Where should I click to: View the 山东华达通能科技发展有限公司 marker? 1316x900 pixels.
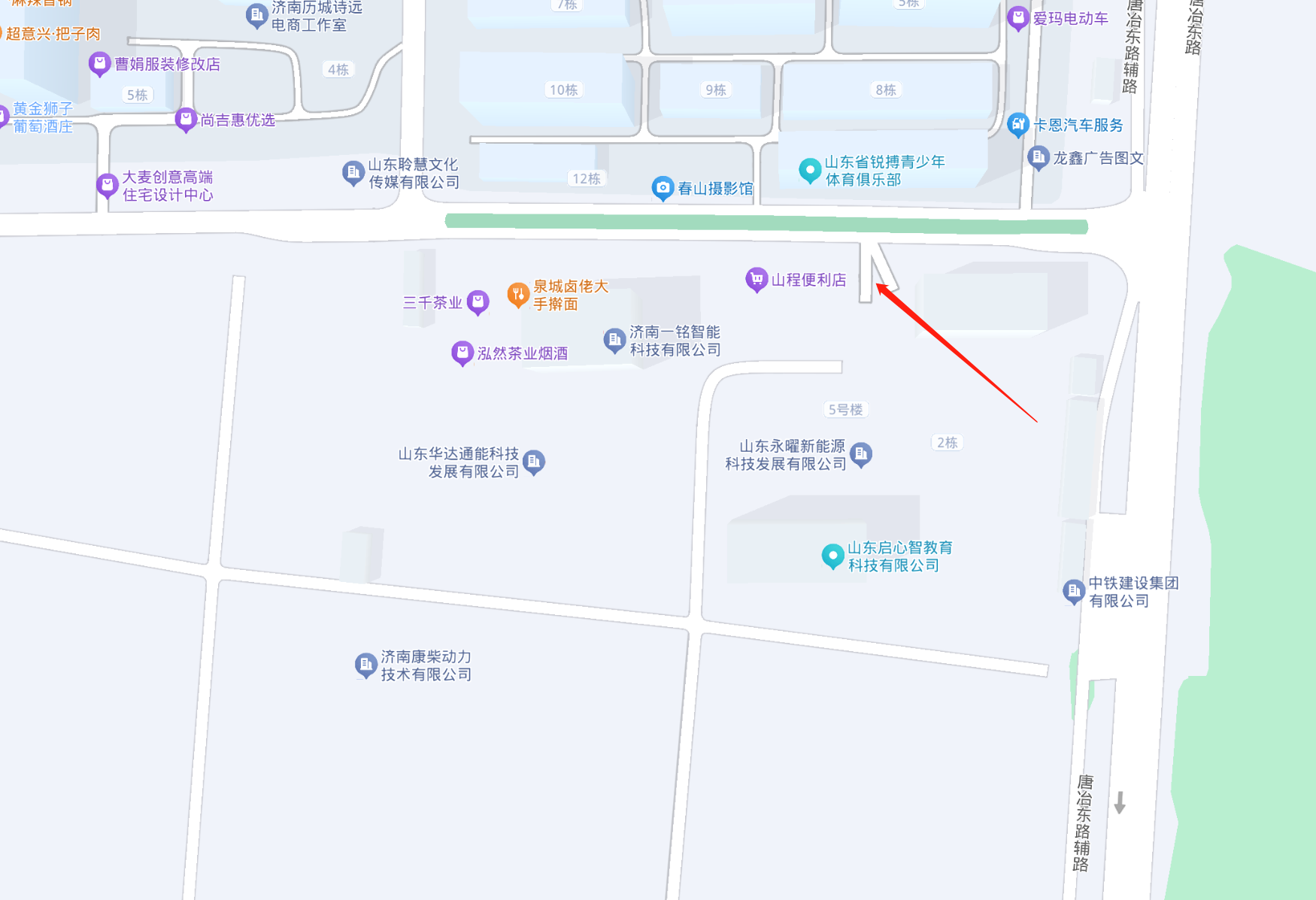click(533, 461)
